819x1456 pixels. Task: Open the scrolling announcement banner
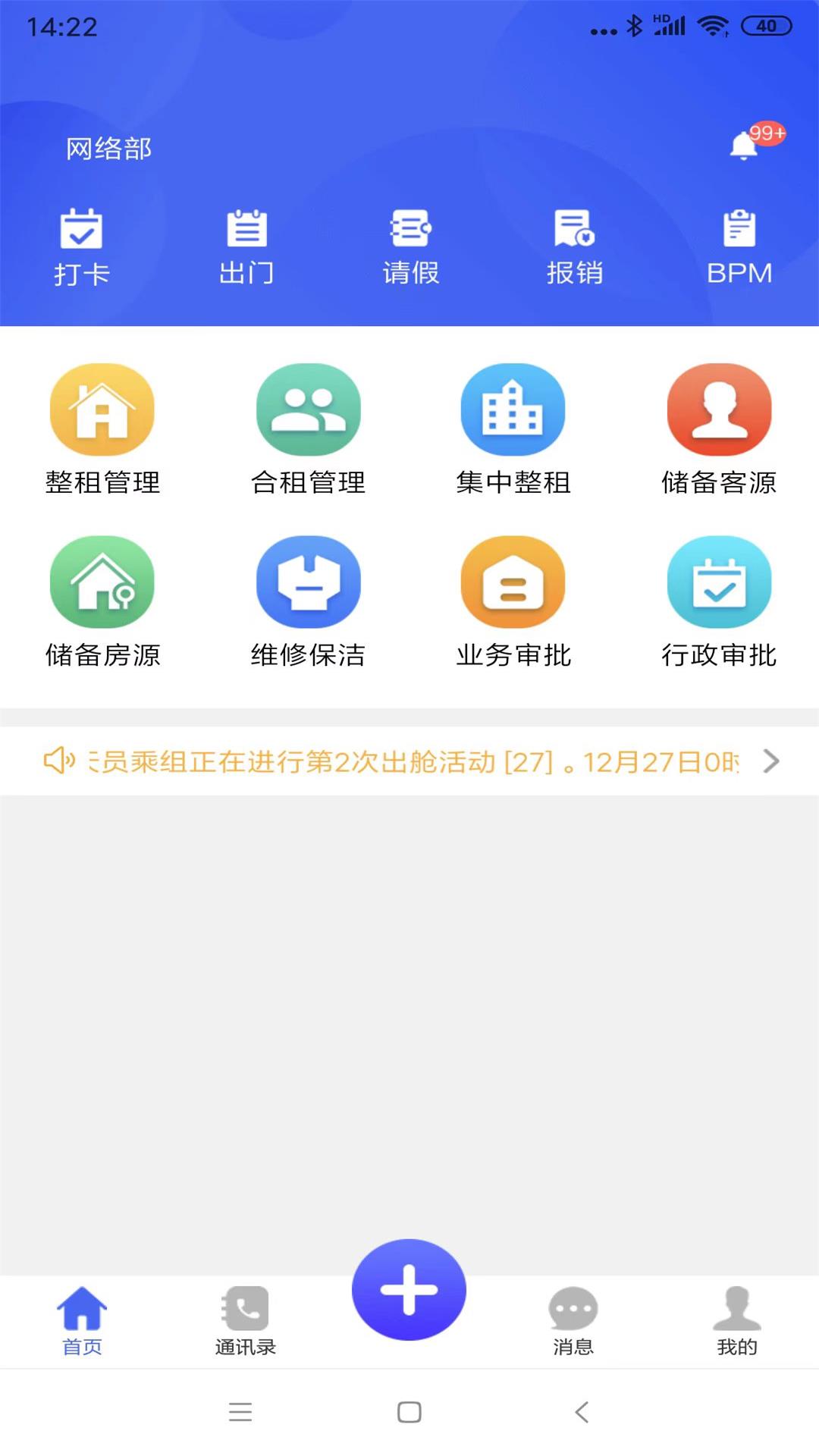coord(409,761)
